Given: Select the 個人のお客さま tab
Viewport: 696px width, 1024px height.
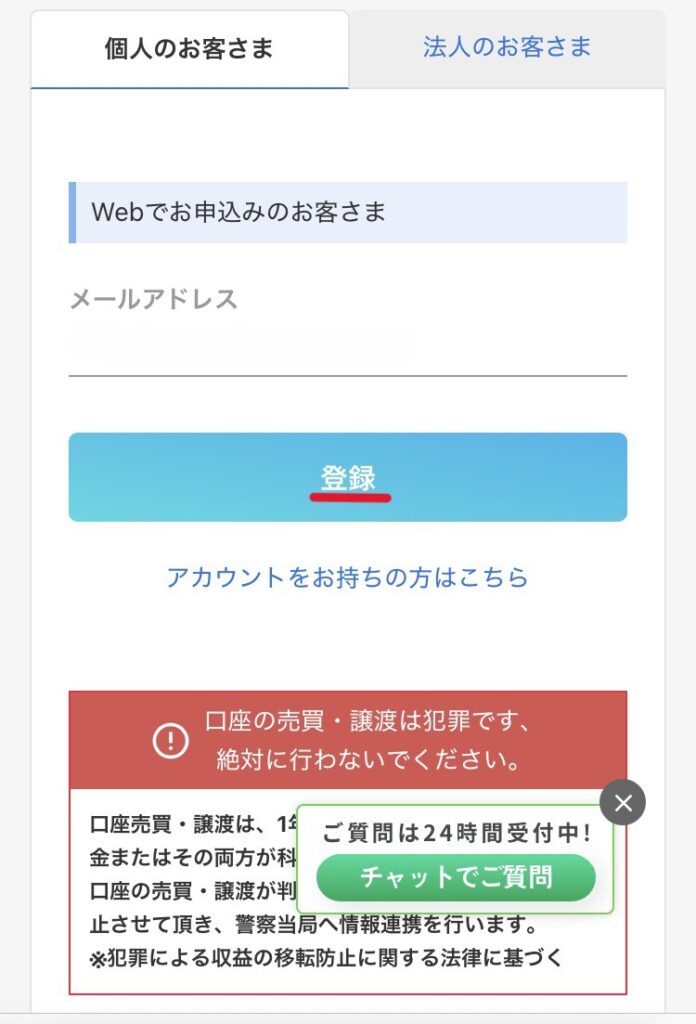Looking at the screenshot, I should click(189, 49).
